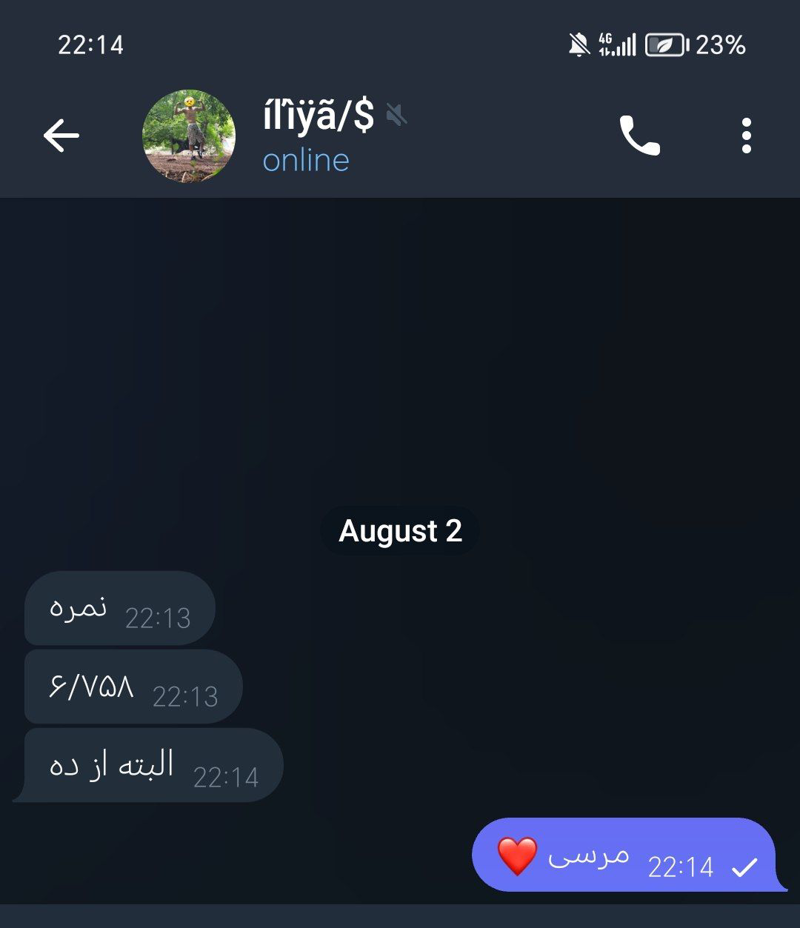
Task: Open the three-dot overflow menu
Action: (x=746, y=136)
